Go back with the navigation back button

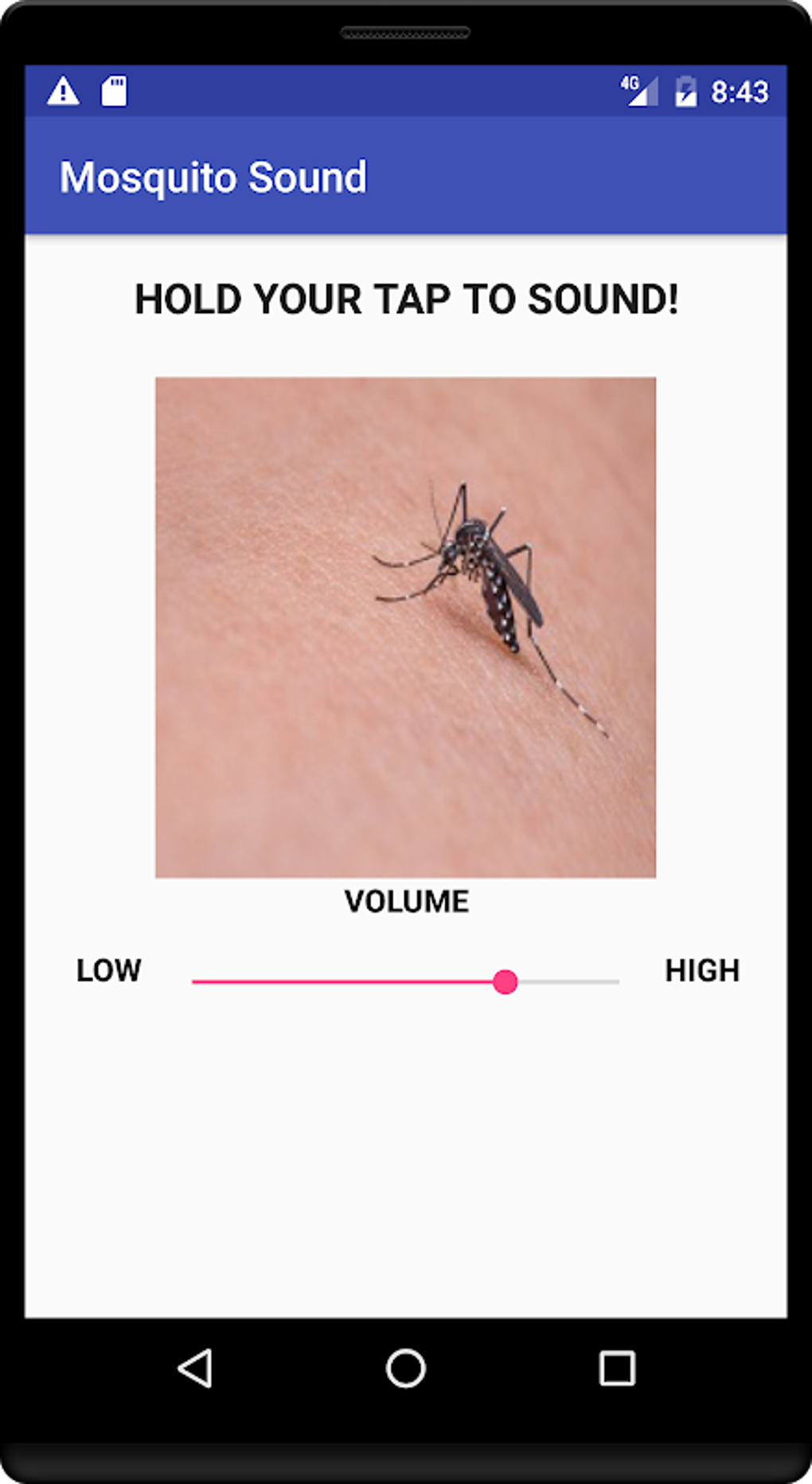[x=195, y=1368]
